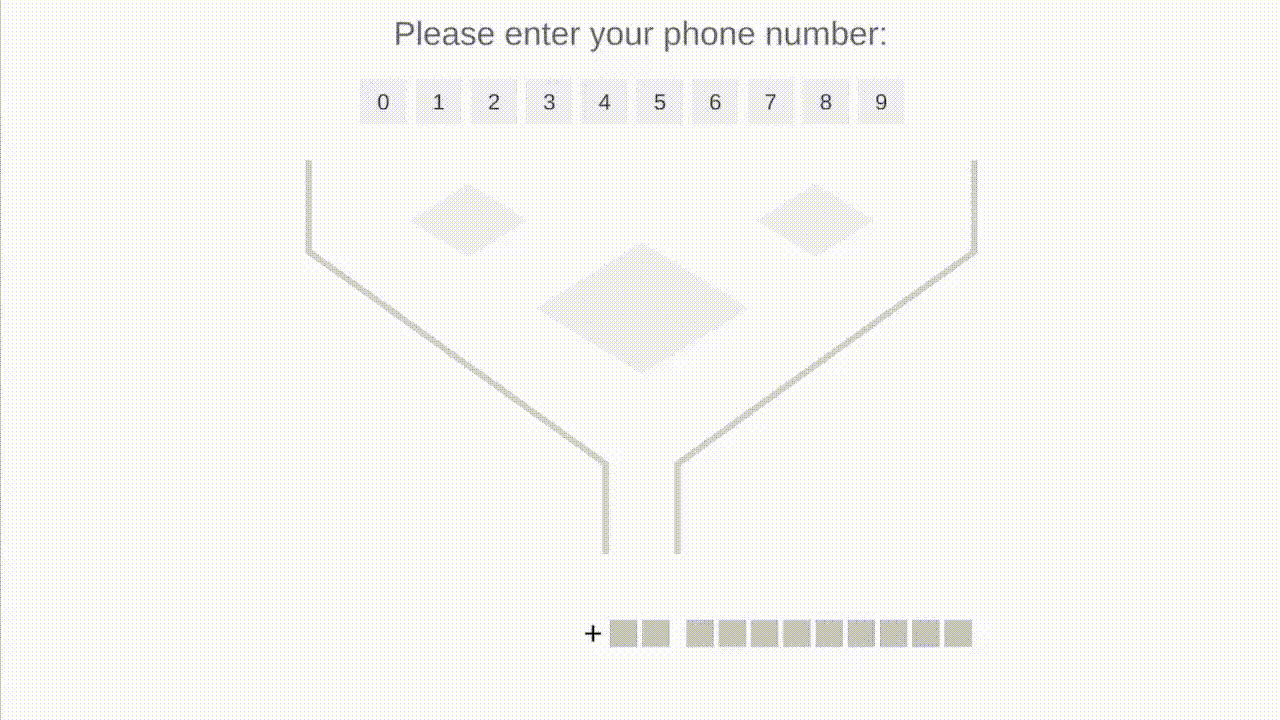Choose the number 7 button

[x=770, y=102]
